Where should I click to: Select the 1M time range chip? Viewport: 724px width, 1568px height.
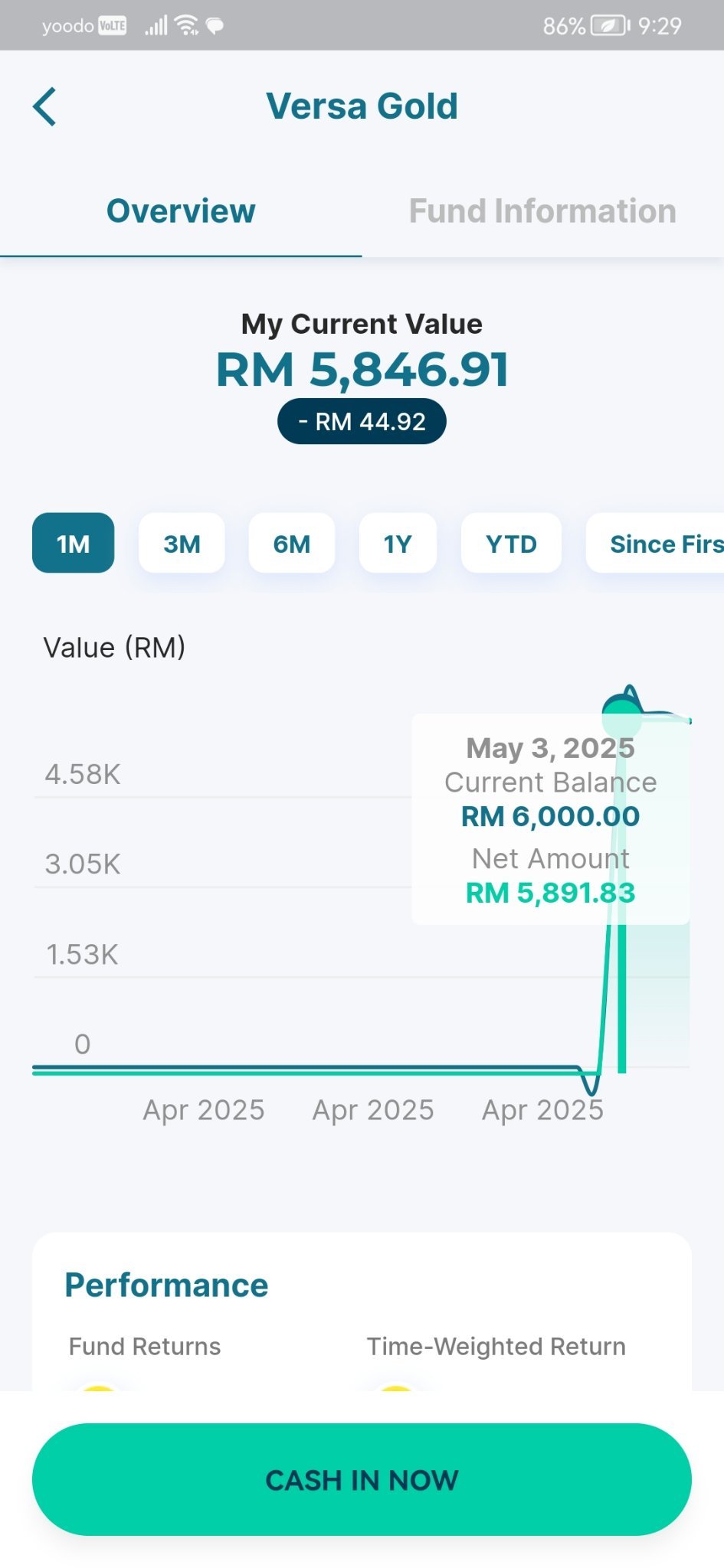(74, 544)
